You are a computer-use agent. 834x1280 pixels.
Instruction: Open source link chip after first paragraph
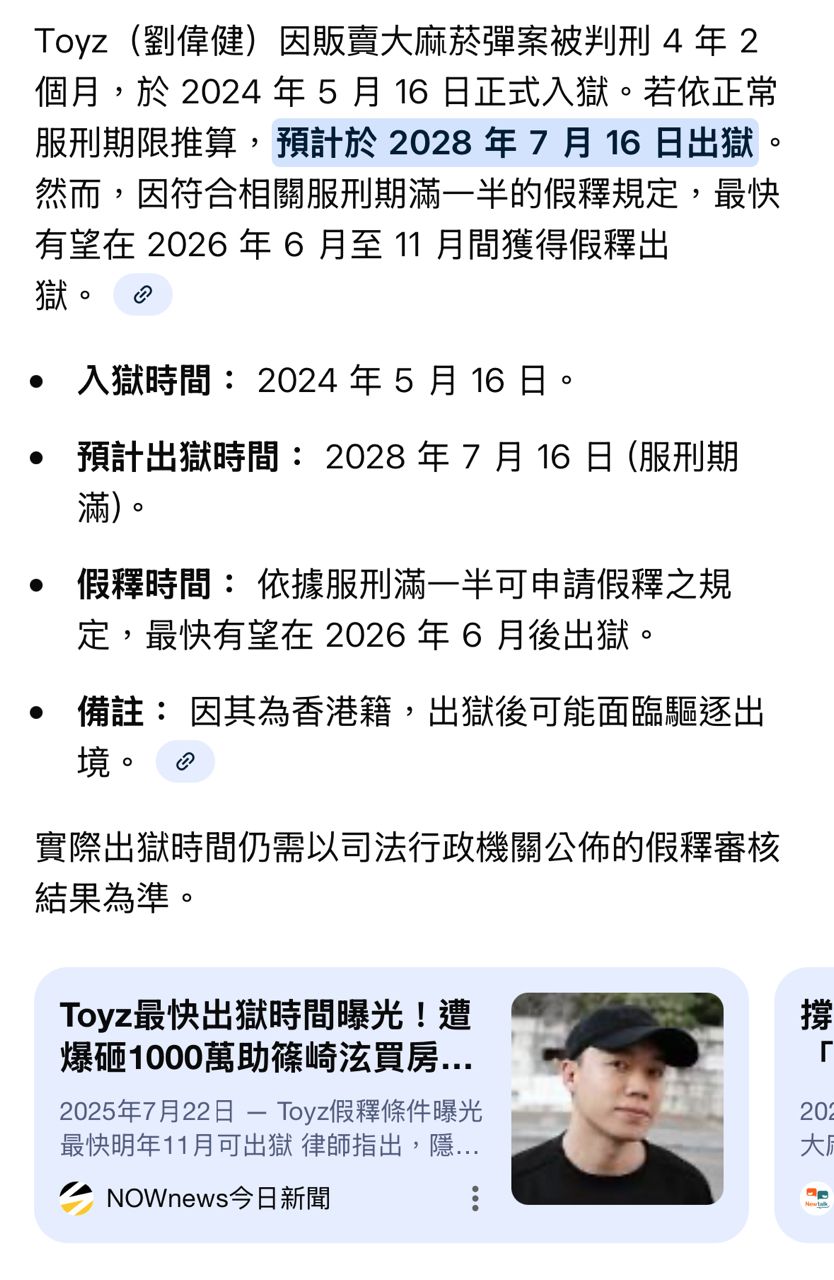[x=143, y=295]
